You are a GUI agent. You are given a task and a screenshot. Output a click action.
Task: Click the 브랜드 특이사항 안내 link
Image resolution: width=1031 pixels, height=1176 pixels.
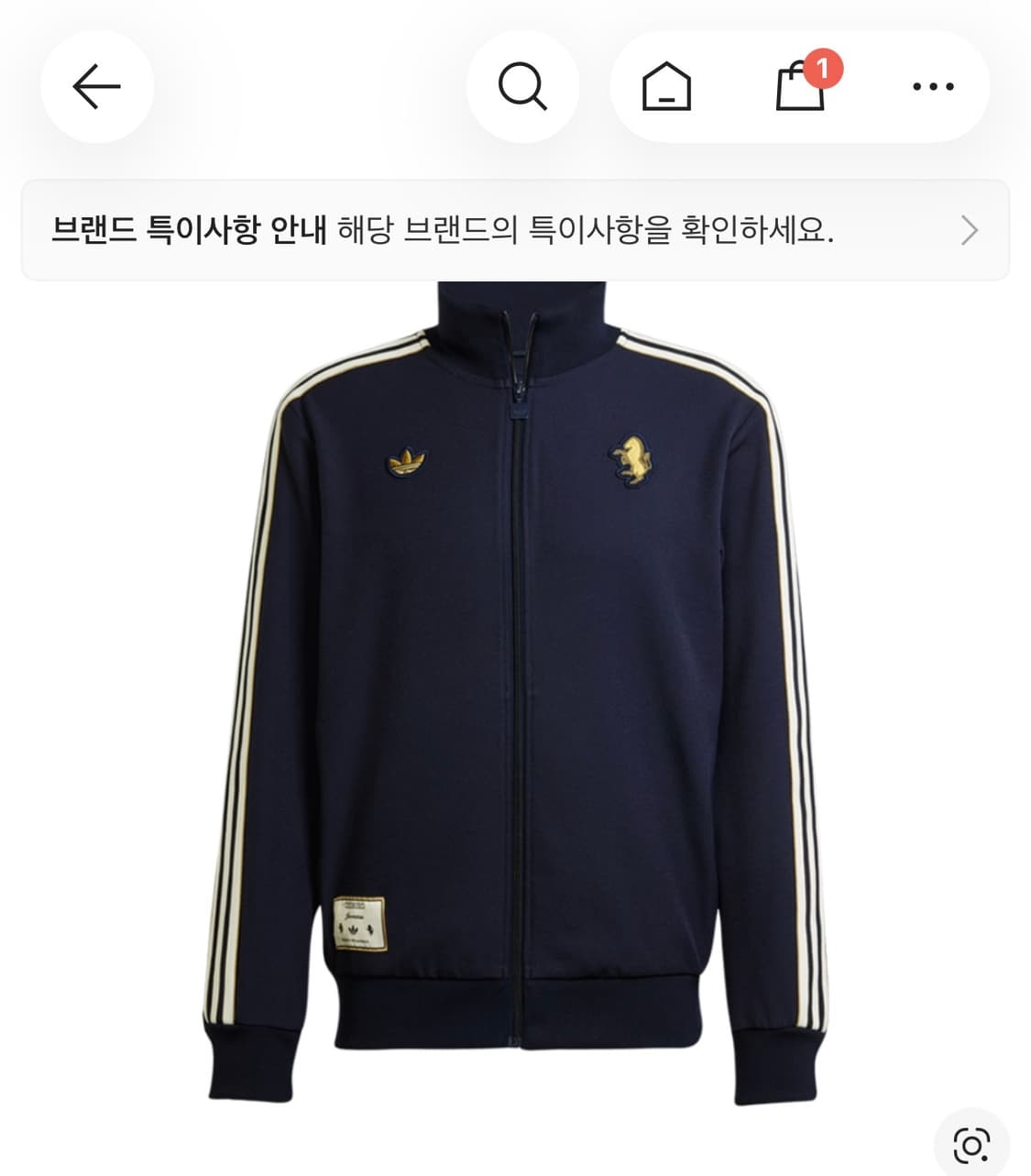pos(190,230)
